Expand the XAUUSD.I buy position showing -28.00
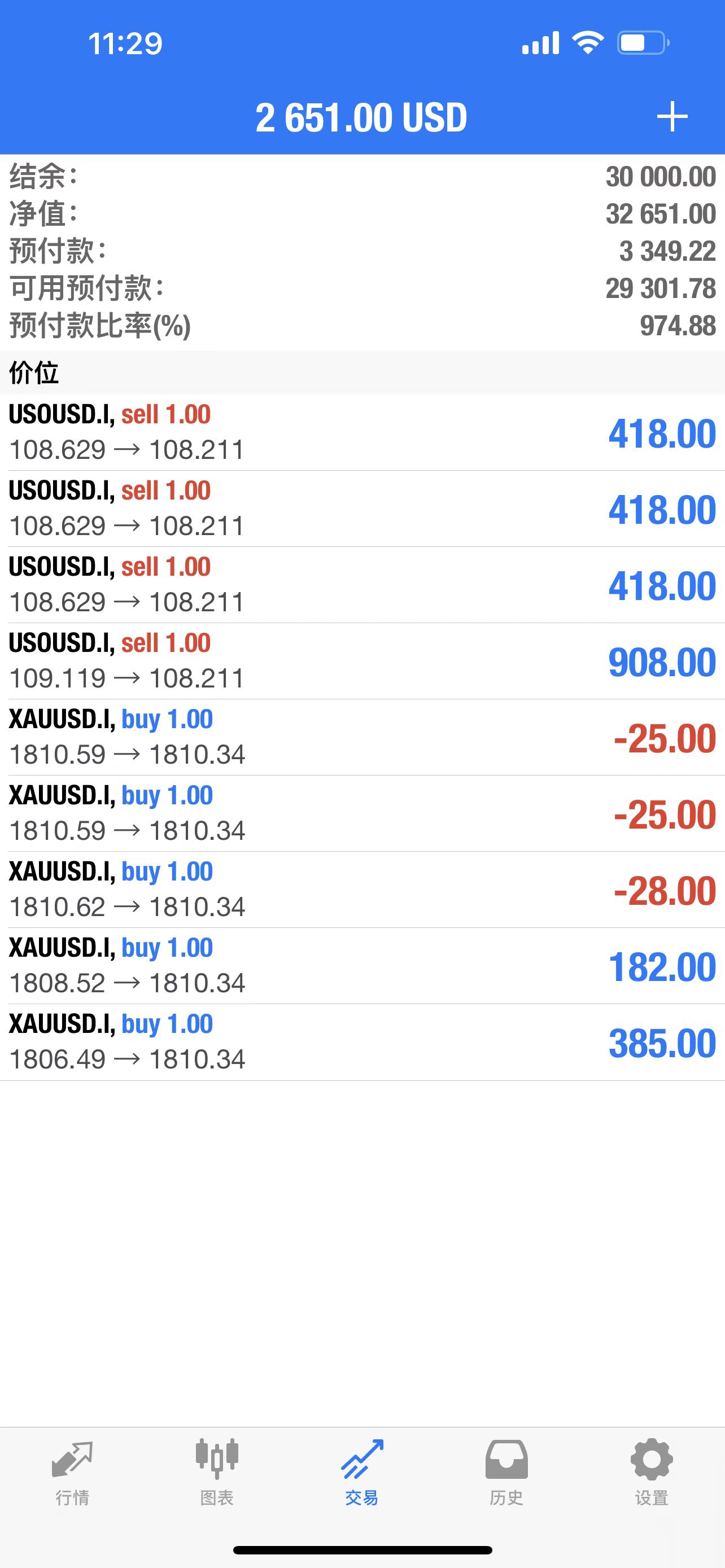Image resolution: width=725 pixels, height=1568 pixels. (x=362, y=890)
